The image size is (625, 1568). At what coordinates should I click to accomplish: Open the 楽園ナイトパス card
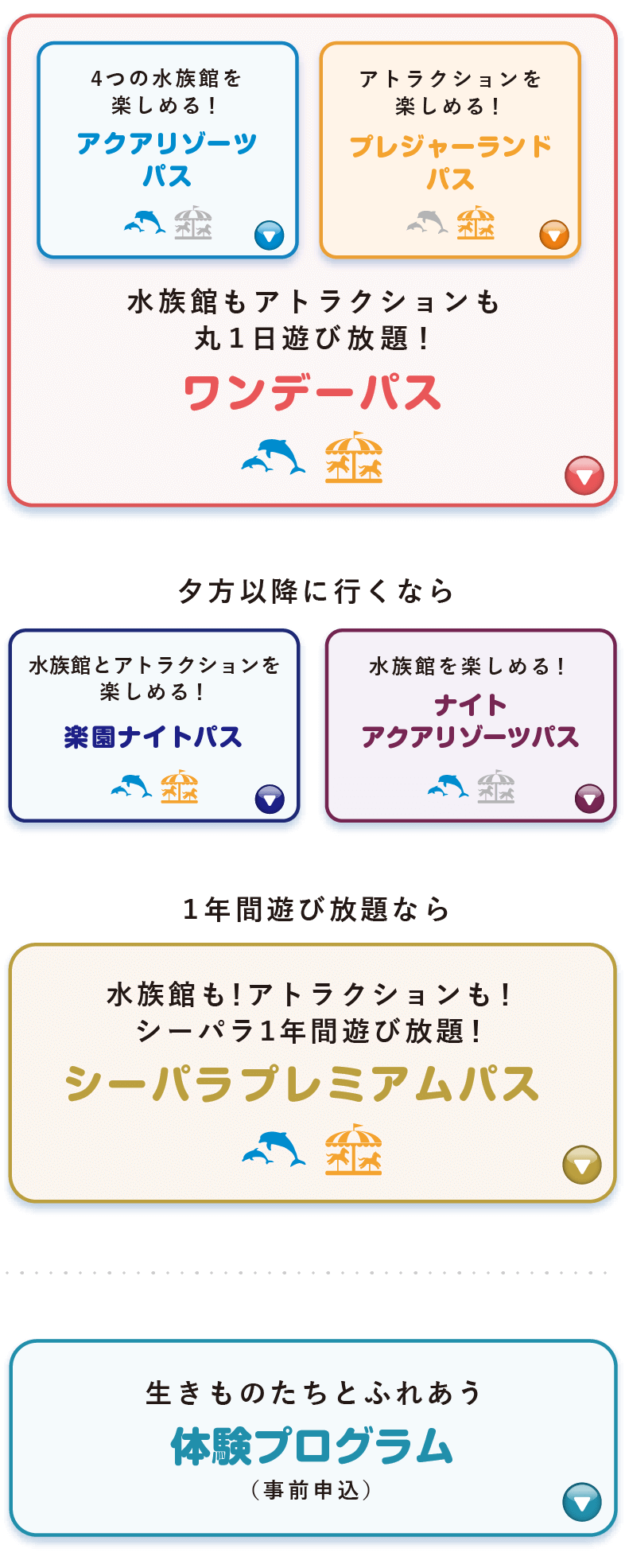153,726
